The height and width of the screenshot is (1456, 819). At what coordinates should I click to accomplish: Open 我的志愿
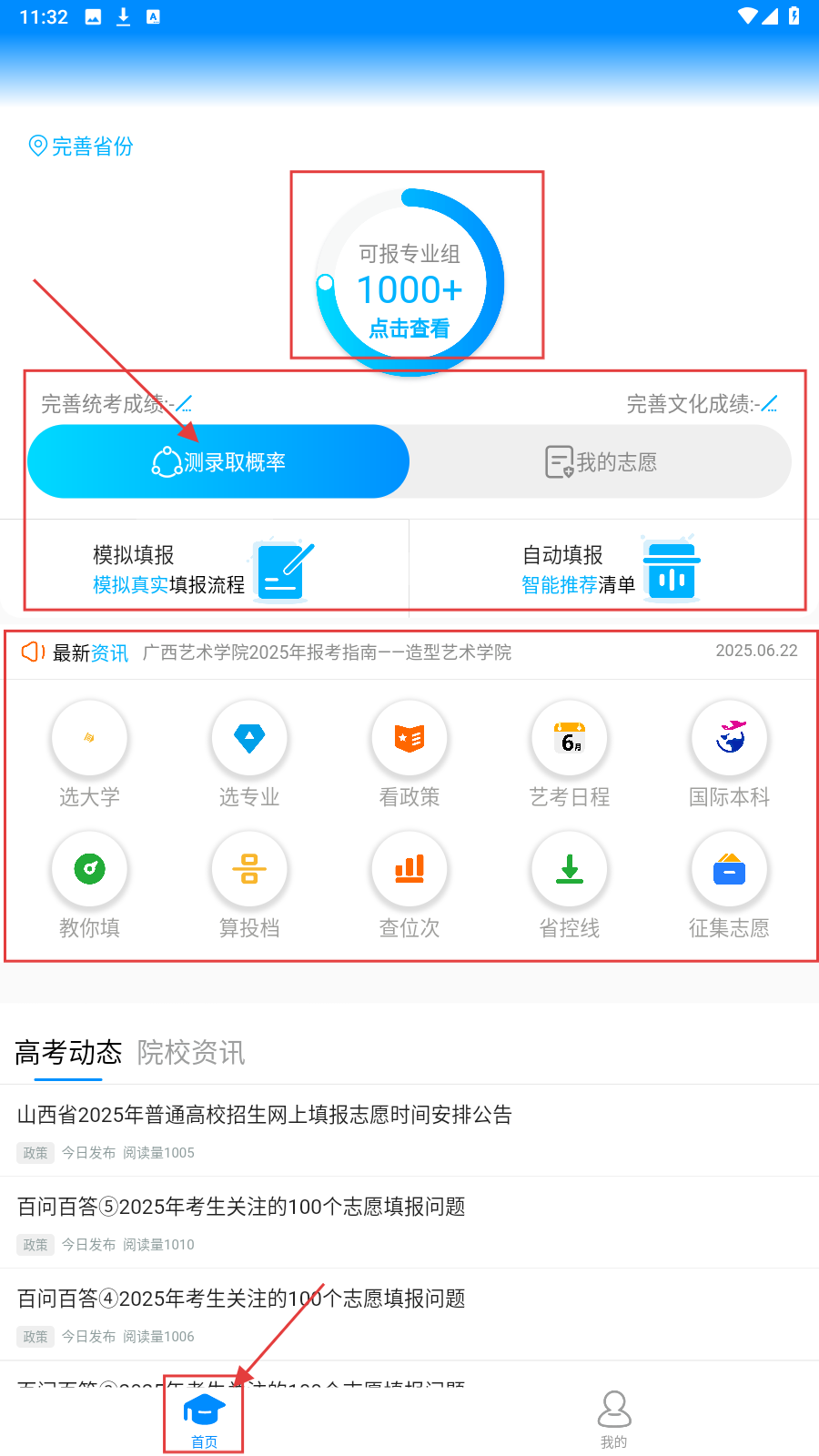(601, 462)
